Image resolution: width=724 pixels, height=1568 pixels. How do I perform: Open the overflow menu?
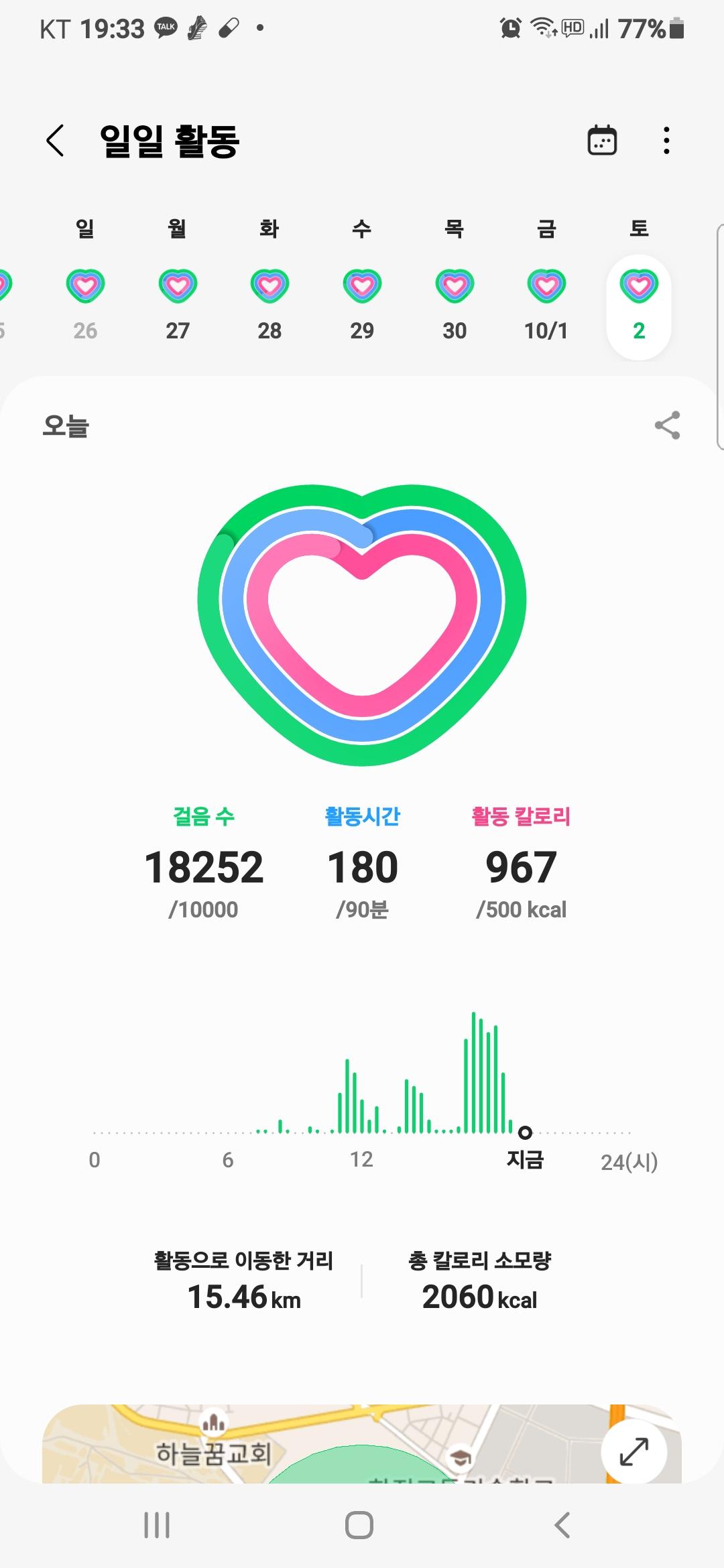coord(666,141)
